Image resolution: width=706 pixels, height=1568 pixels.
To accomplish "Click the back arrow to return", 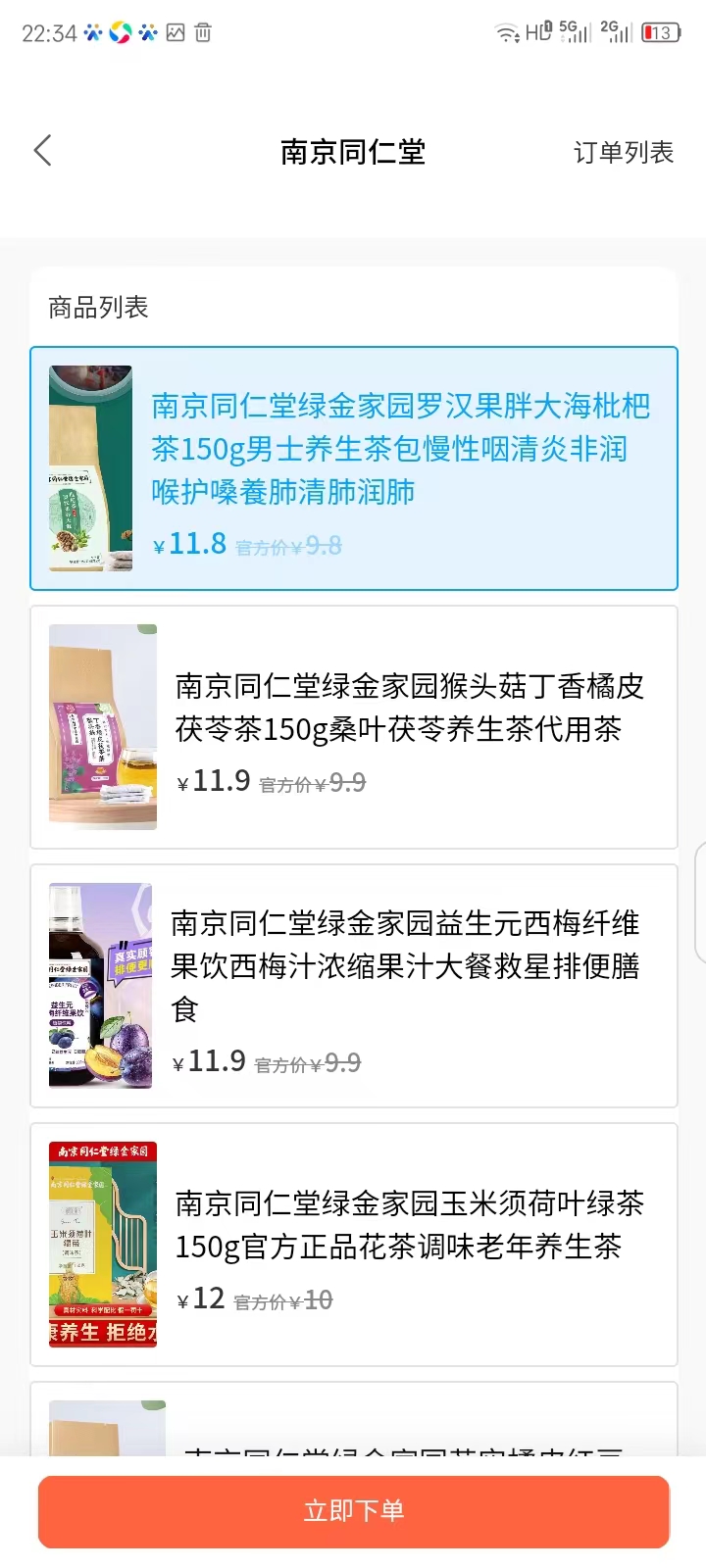I will pyautogui.click(x=41, y=150).
